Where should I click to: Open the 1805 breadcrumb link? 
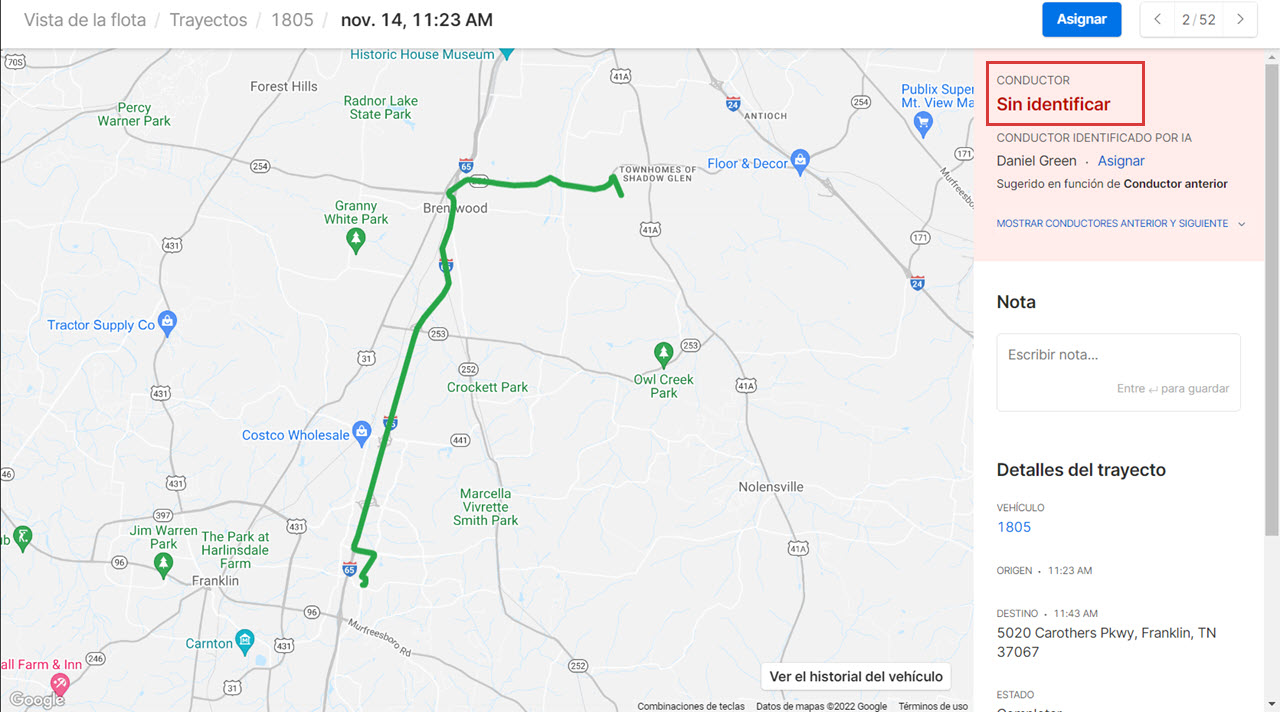[292, 20]
